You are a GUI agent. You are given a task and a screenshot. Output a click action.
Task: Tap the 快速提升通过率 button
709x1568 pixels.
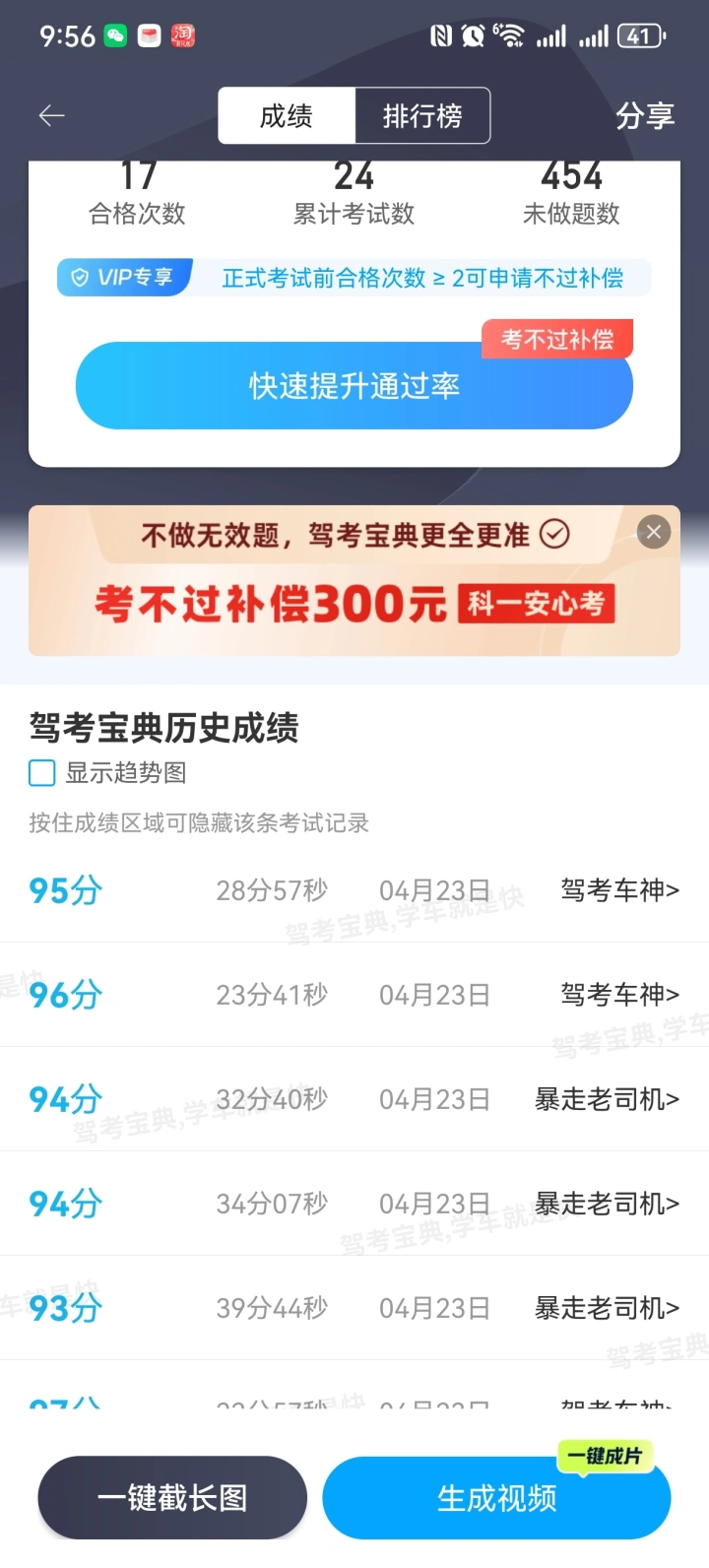(354, 385)
